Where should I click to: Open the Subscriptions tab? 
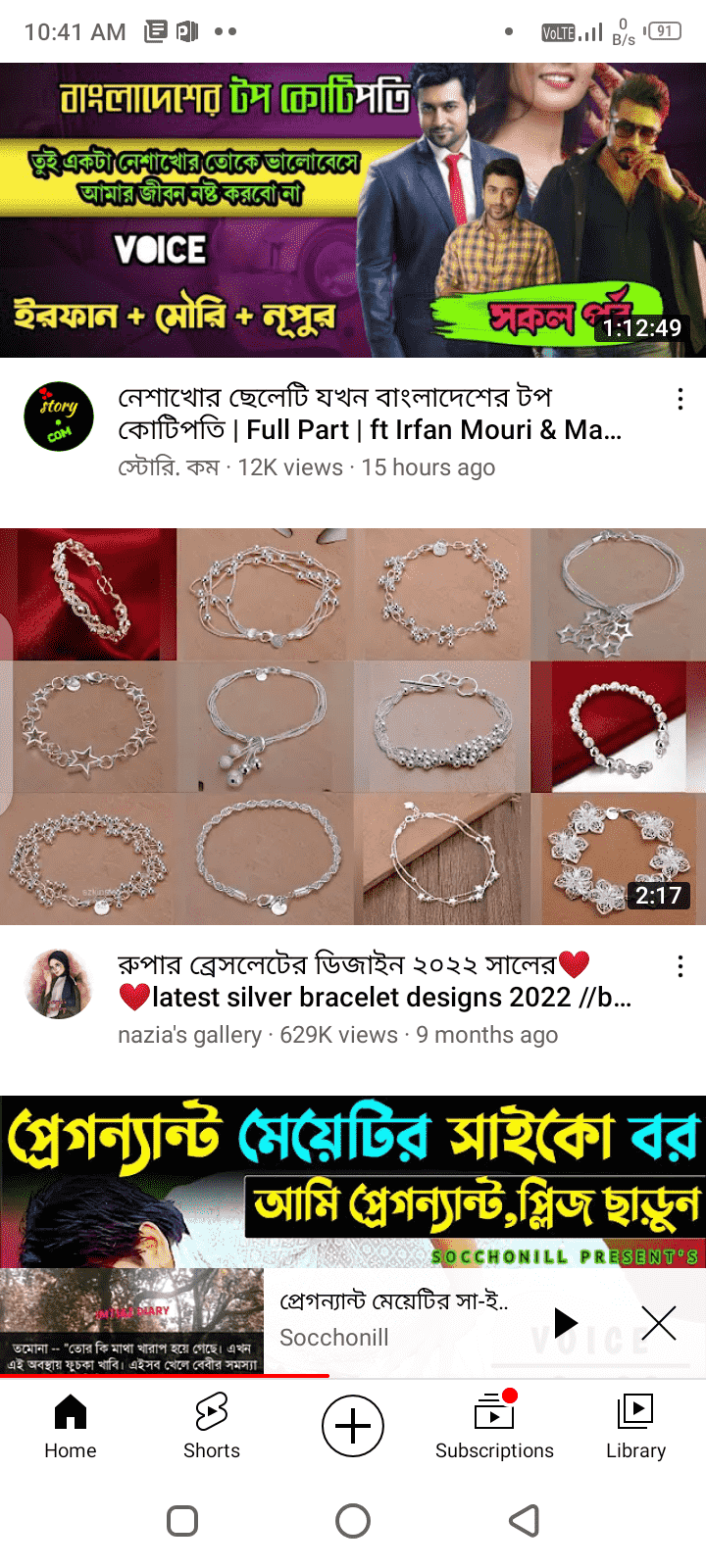click(494, 1426)
